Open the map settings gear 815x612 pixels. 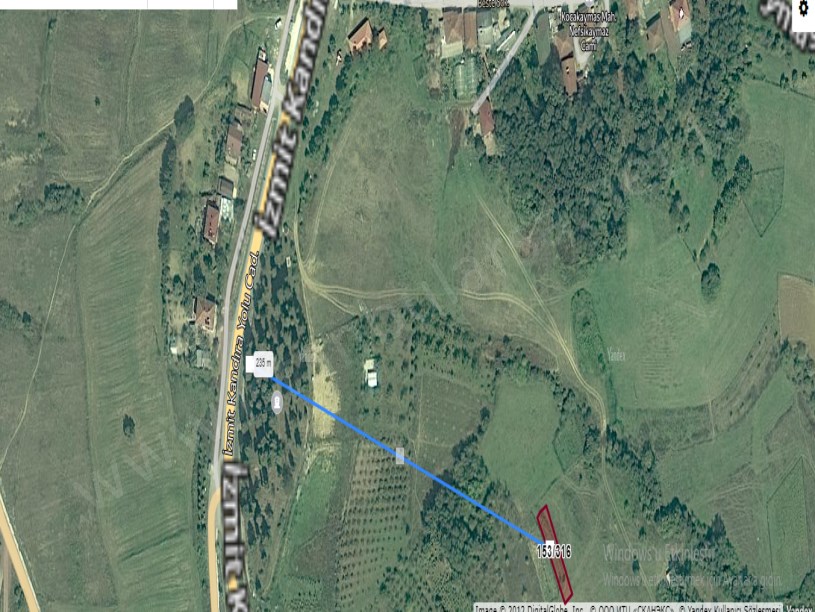pyautogui.click(x=803, y=8)
